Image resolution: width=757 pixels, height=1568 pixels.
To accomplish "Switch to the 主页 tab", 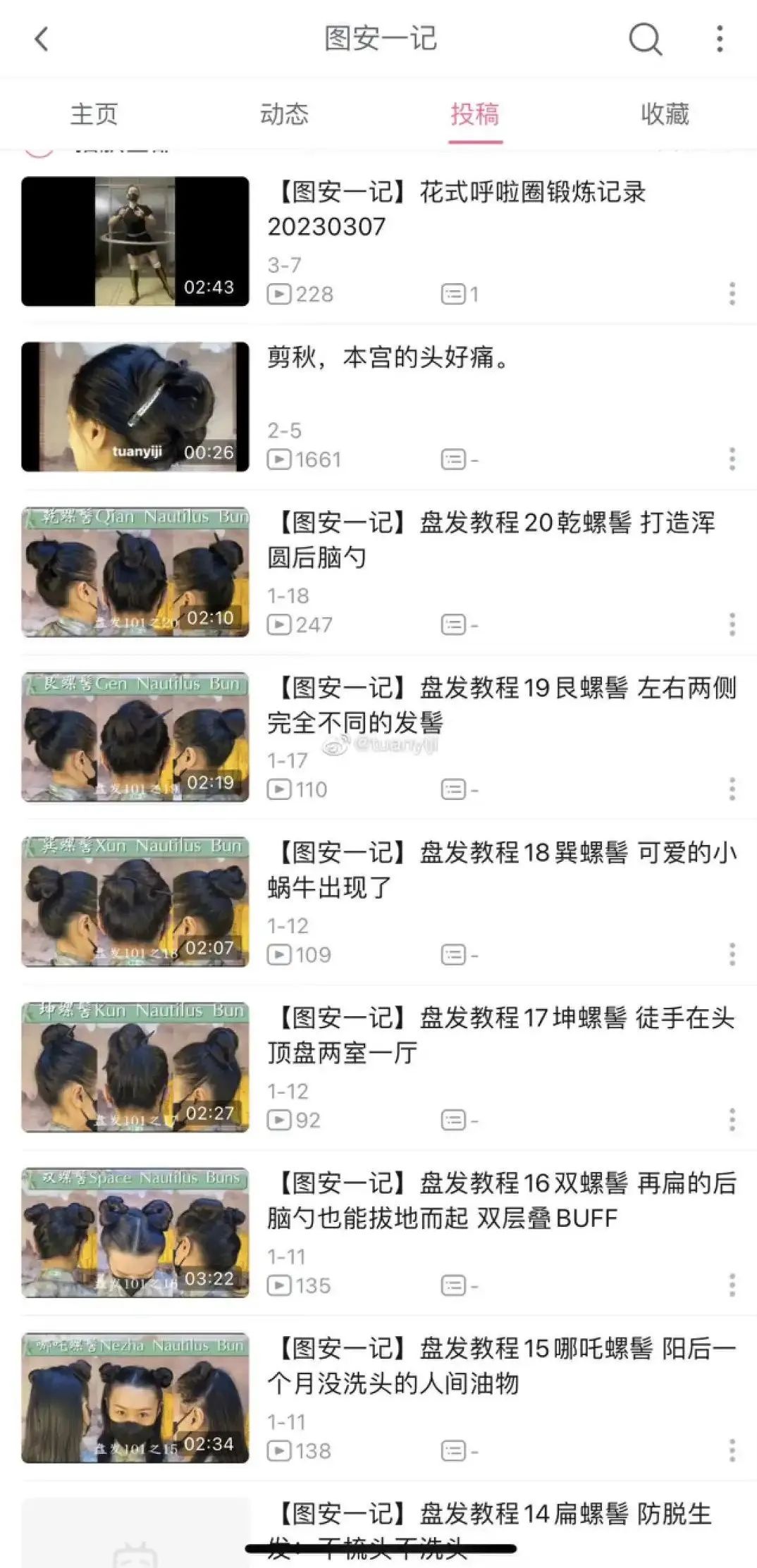I will pos(94,114).
